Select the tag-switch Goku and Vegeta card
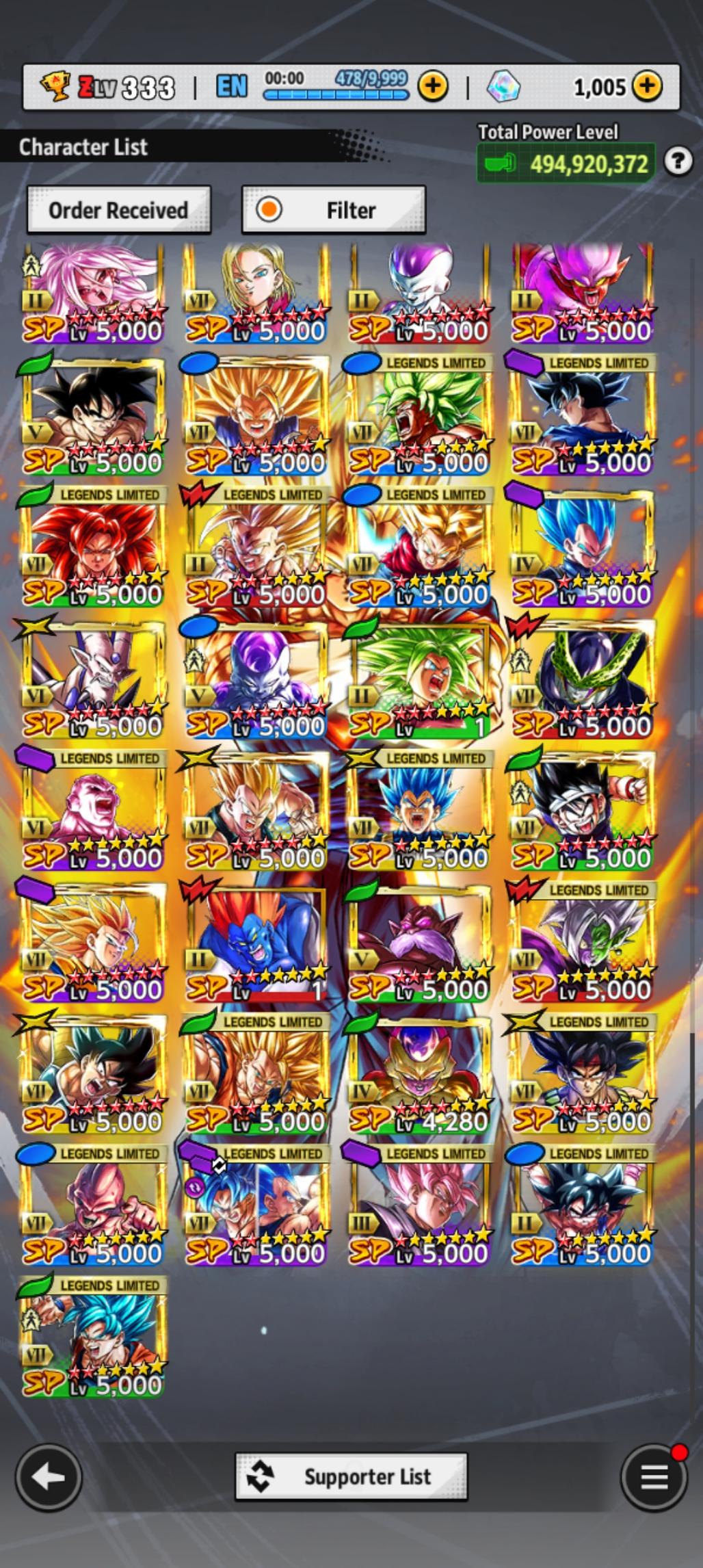Screen dimensions: 703x1568 tap(256, 1205)
